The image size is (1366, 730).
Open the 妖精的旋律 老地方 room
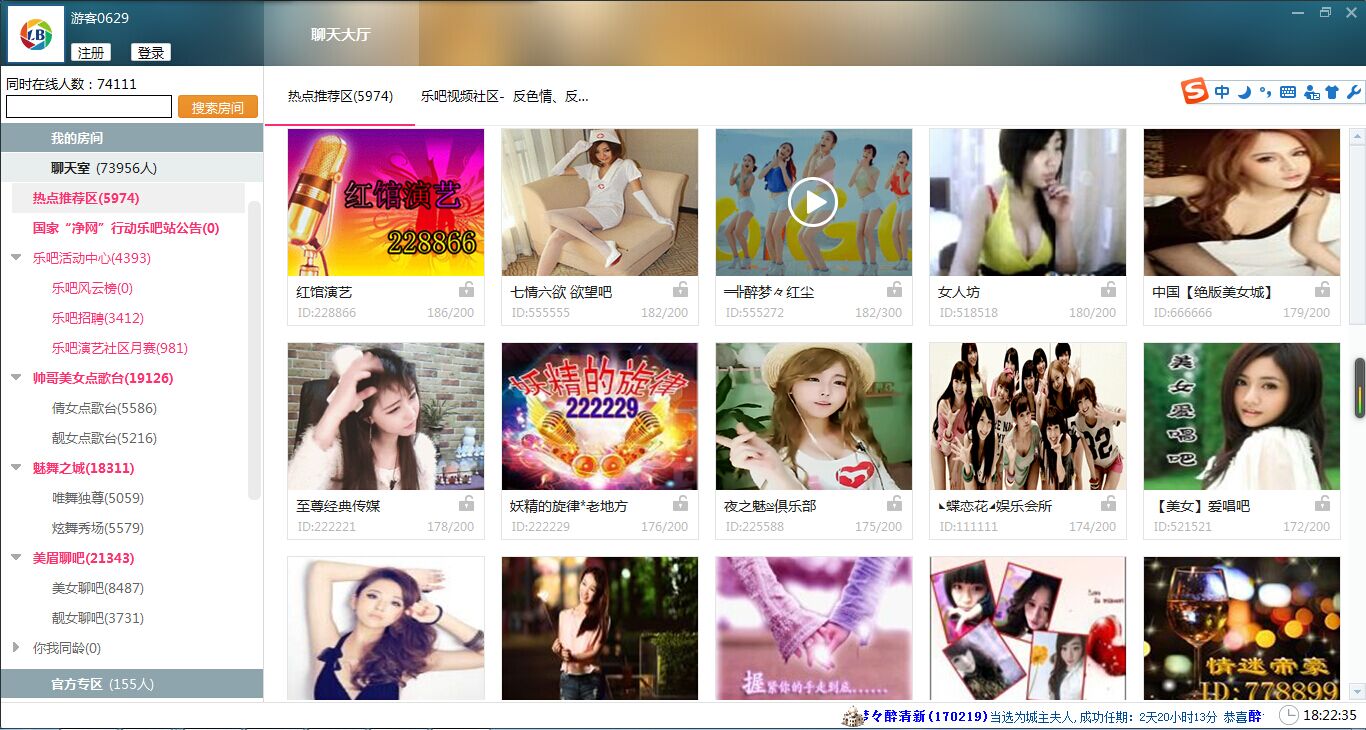(599, 417)
